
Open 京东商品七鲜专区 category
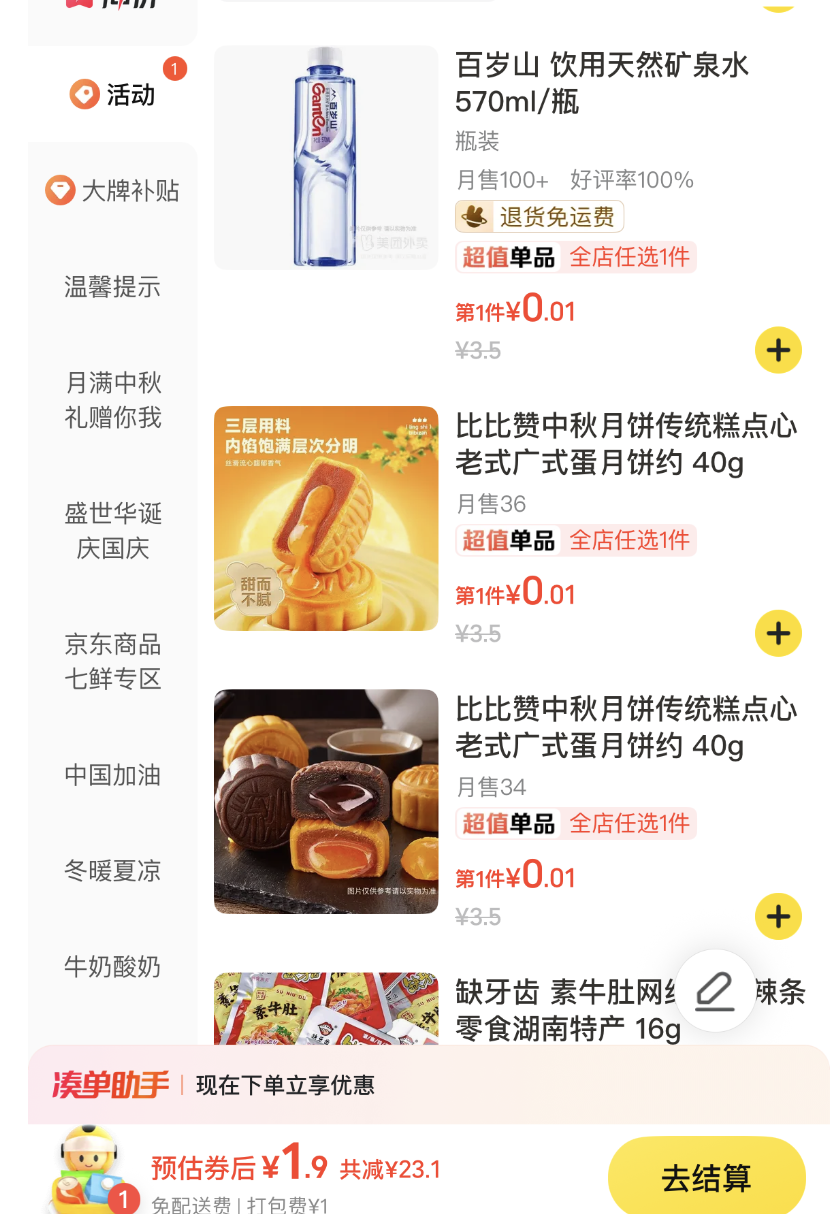112,661
